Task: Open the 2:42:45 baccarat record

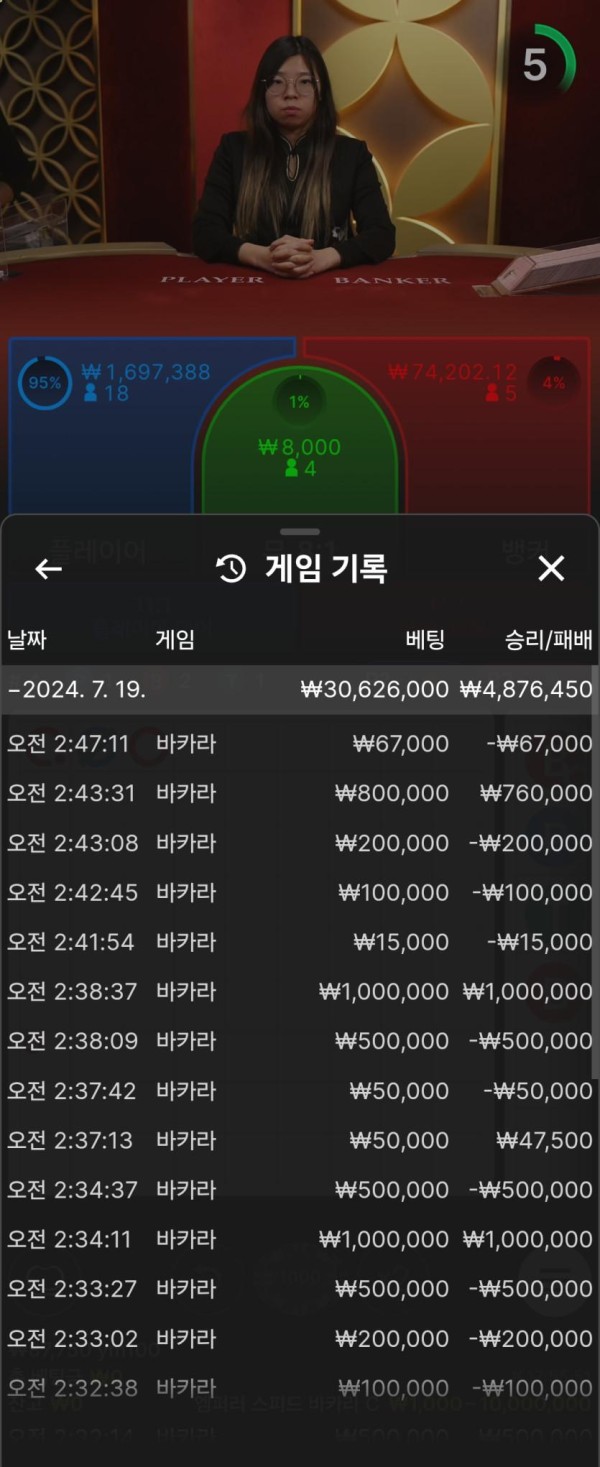Action: (298, 892)
